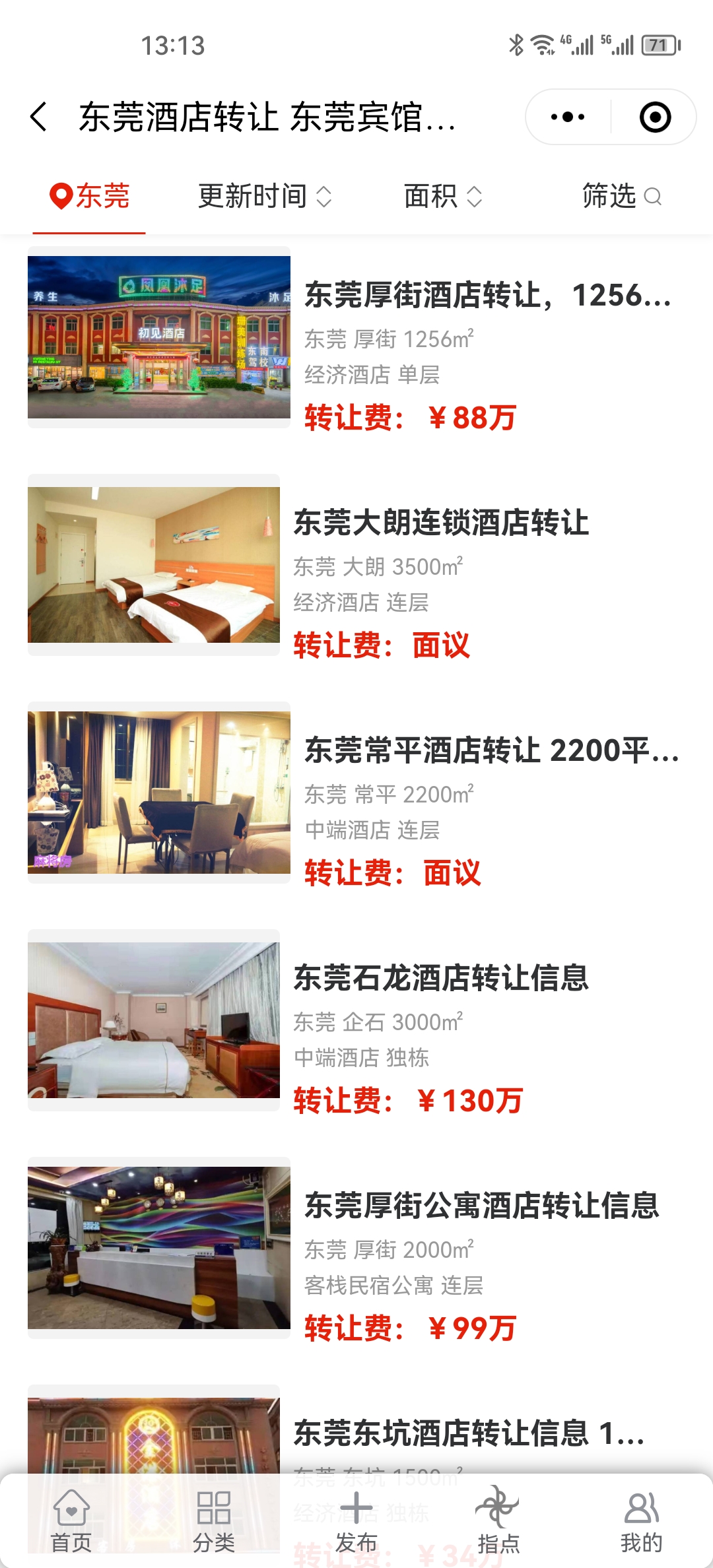Open the 东莞东坑酒店转让信息 listing
This screenshot has width=713, height=1568.
(x=469, y=1433)
